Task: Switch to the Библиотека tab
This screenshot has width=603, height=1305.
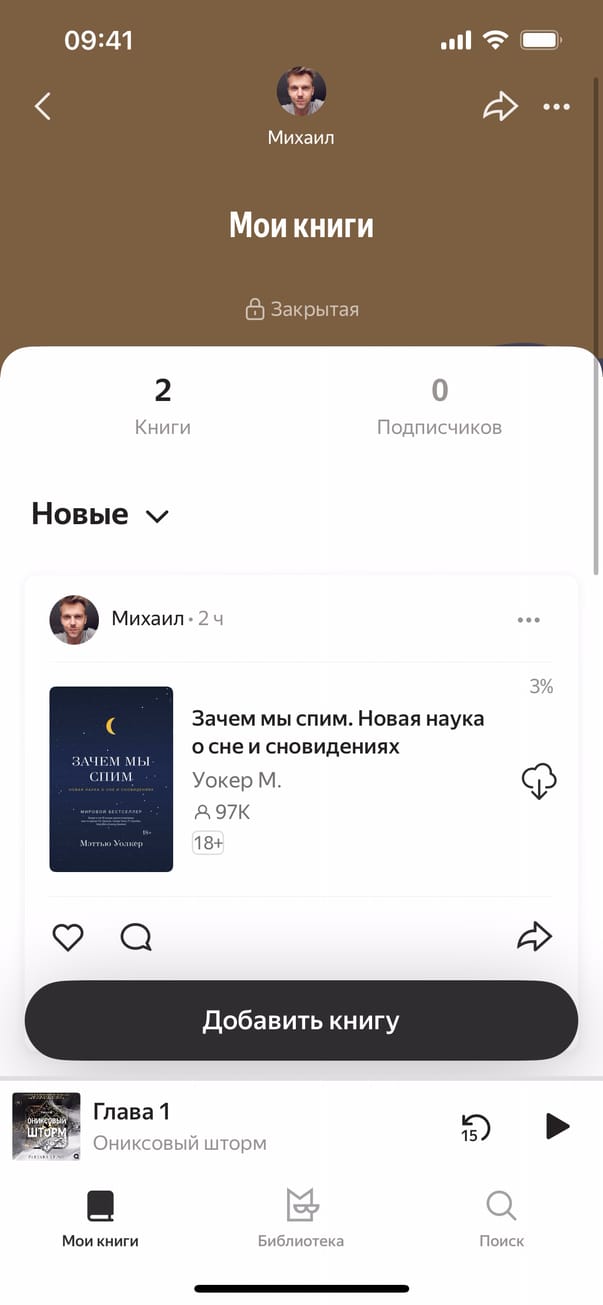Action: 301,1218
